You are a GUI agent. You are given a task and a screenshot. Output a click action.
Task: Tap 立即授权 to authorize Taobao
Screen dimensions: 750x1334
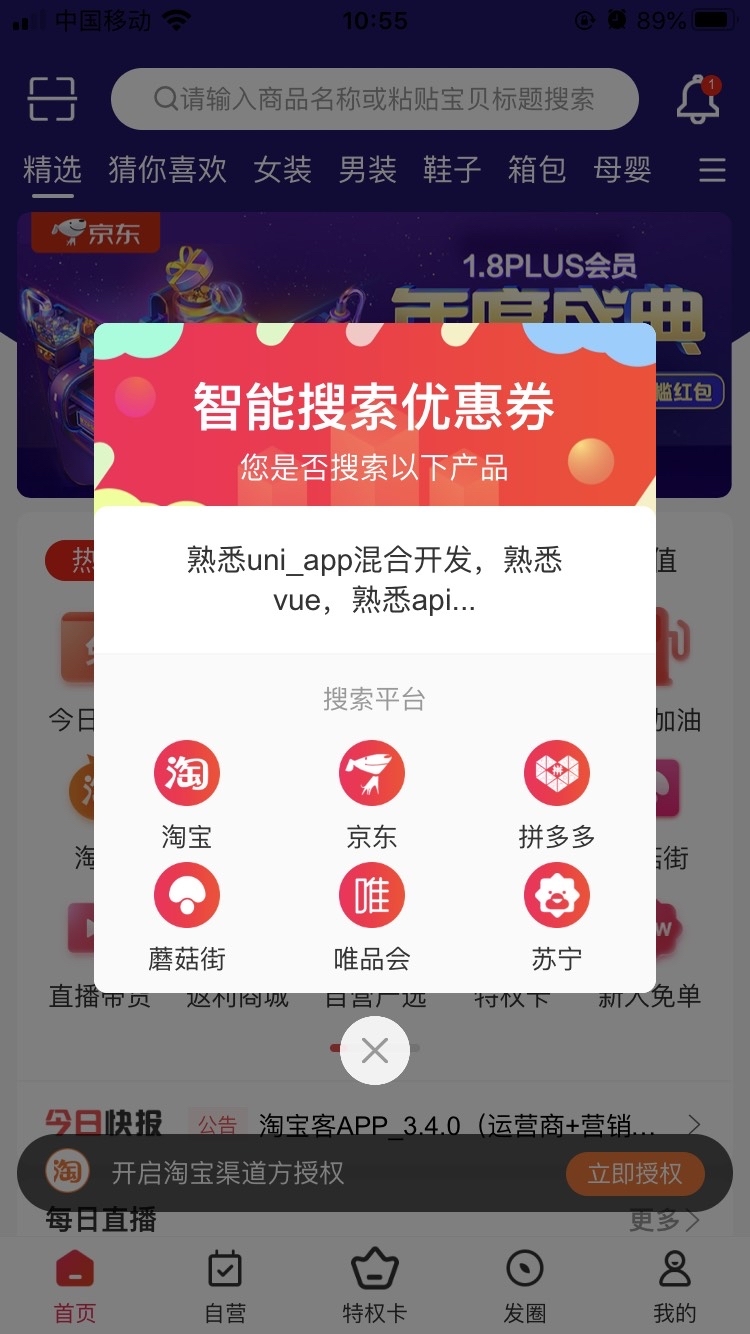[x=634, y=1173]
